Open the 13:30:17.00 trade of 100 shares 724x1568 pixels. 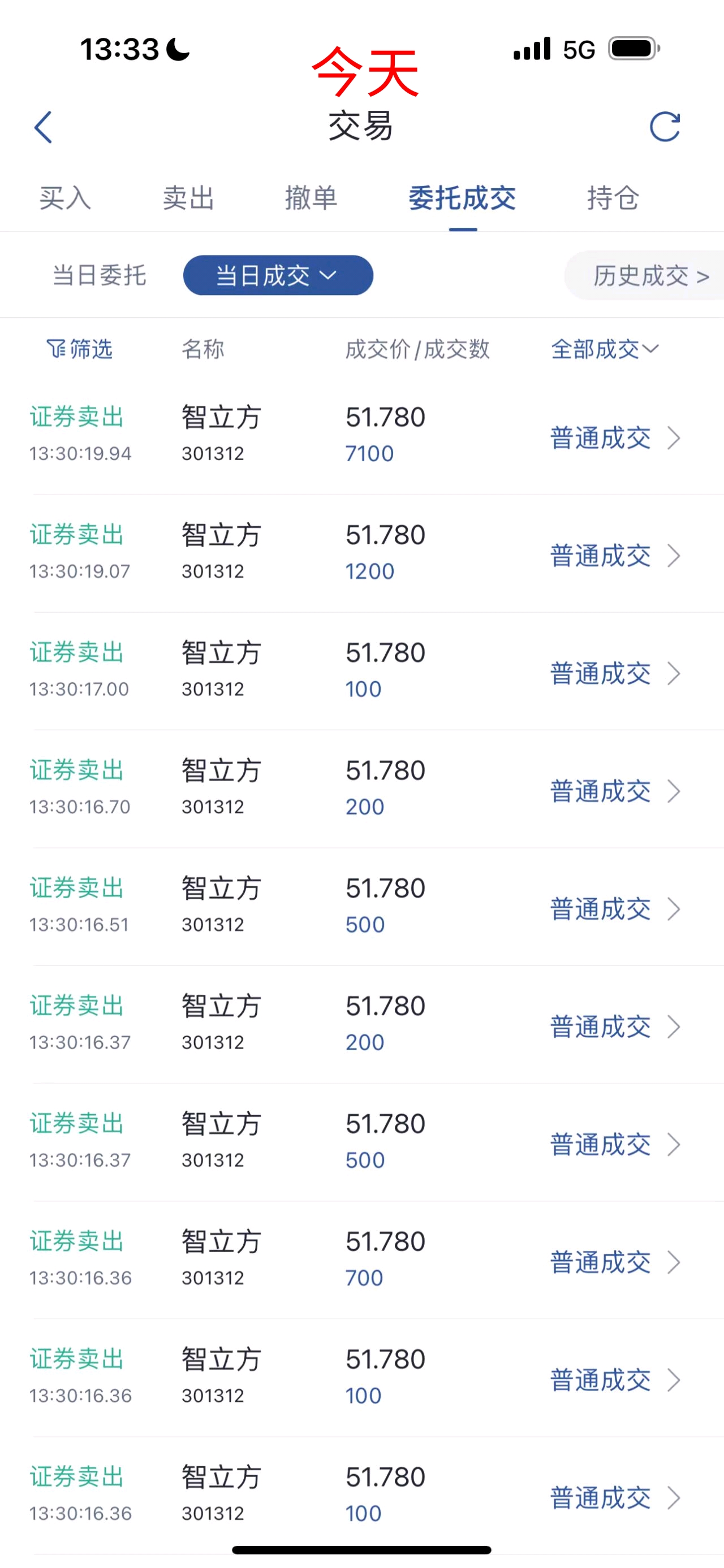click(x=361, y=672)
